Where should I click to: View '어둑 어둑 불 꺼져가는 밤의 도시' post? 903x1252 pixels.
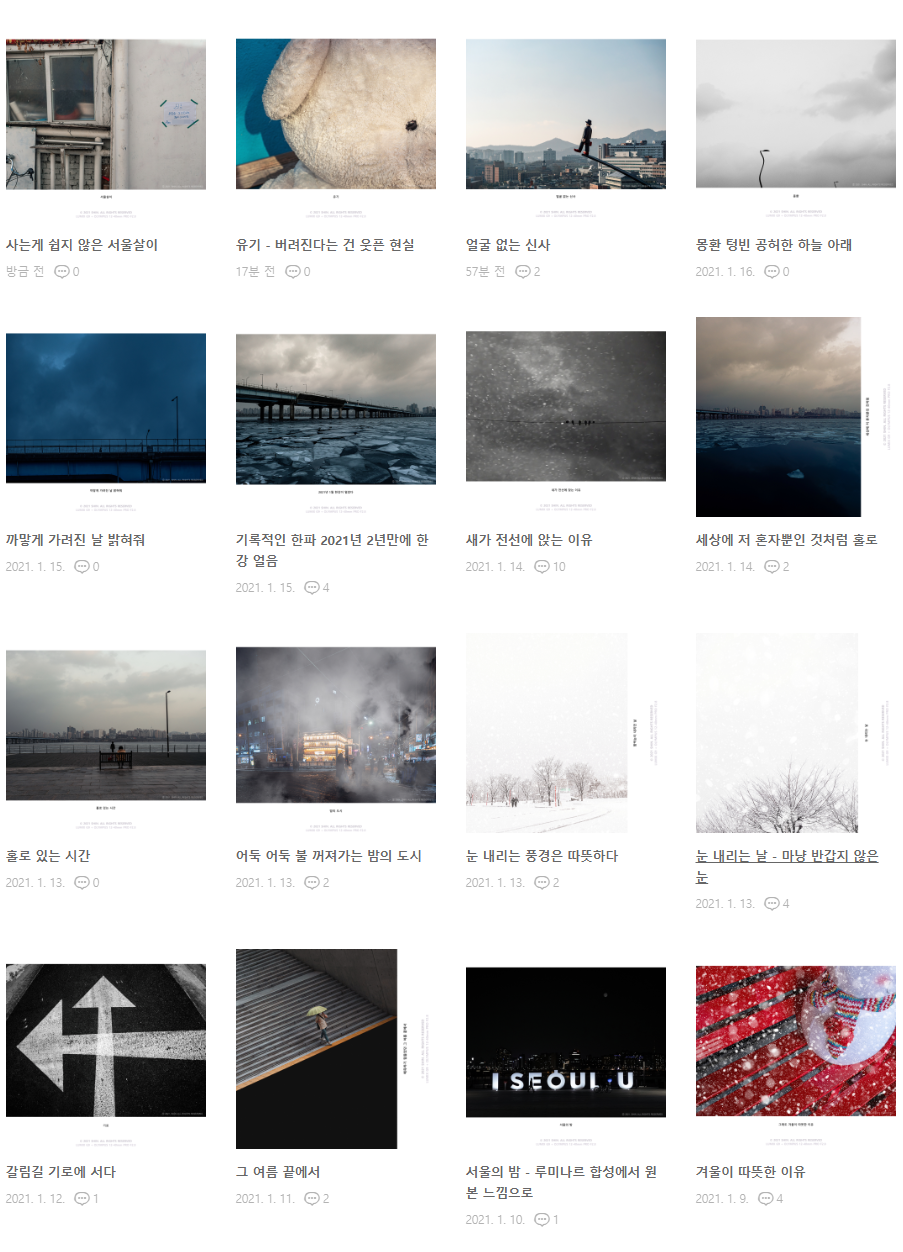(x=329, y=856)
